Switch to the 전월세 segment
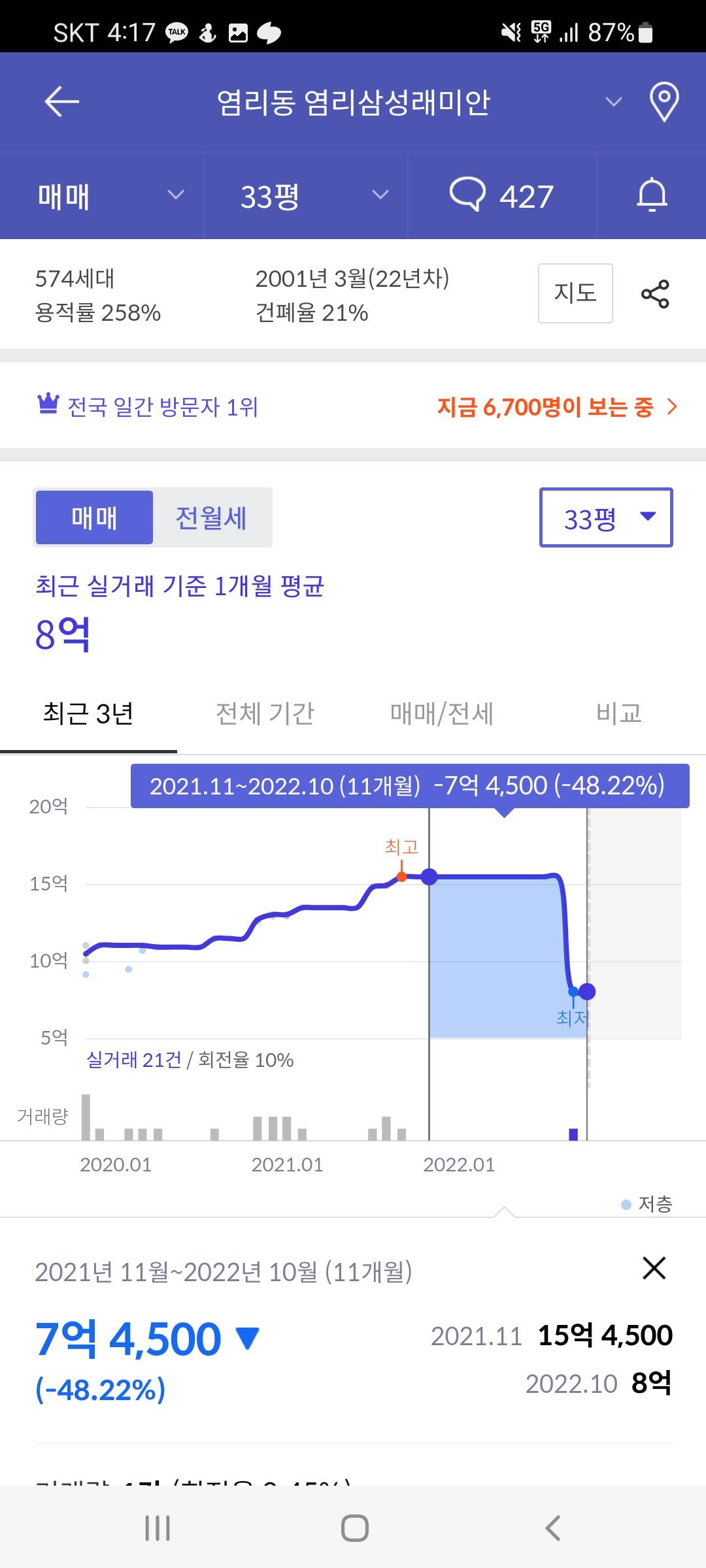The width and height of the screenshot is (706, 1568). tap(211, 517)
